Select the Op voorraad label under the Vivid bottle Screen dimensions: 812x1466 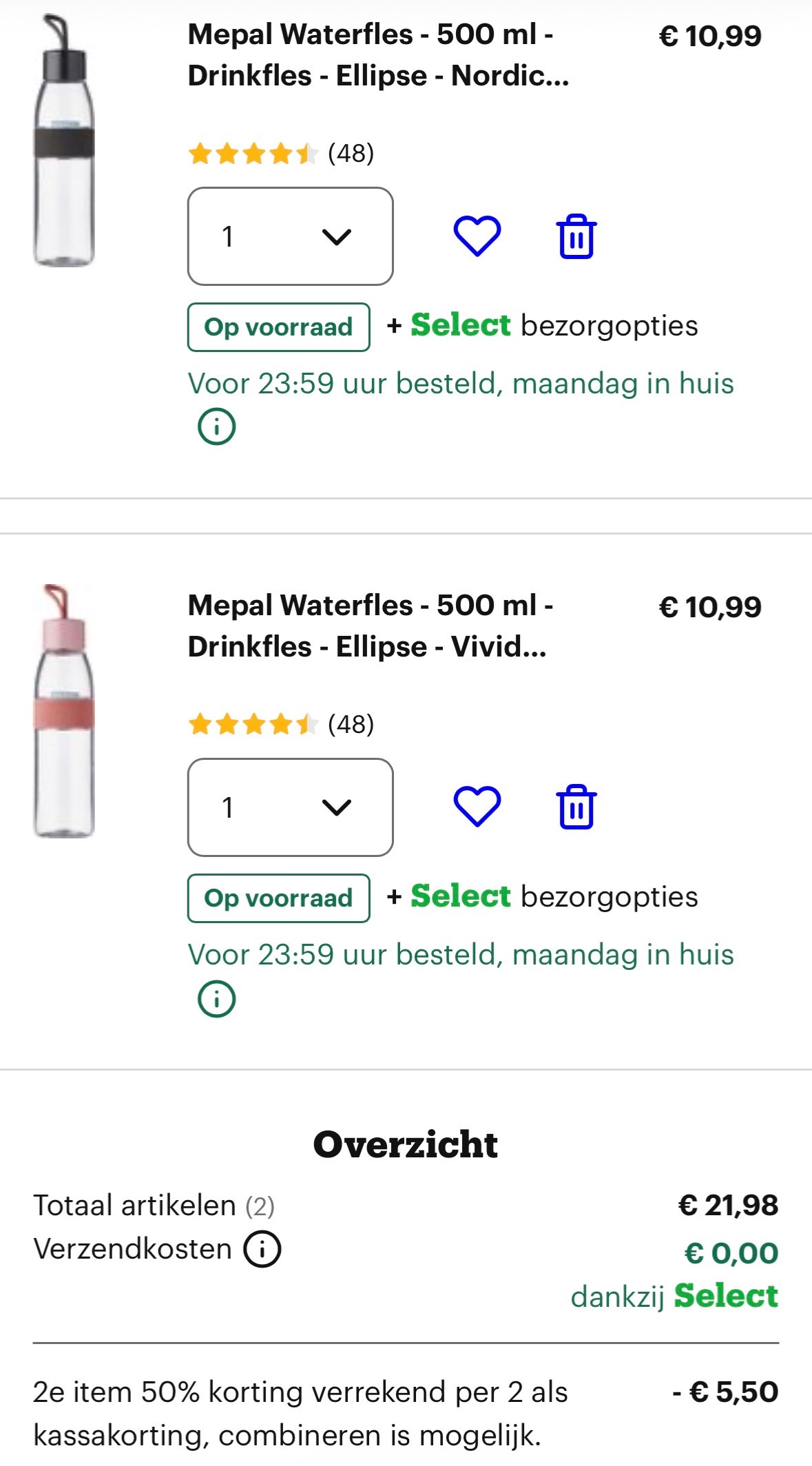[278, 898]
